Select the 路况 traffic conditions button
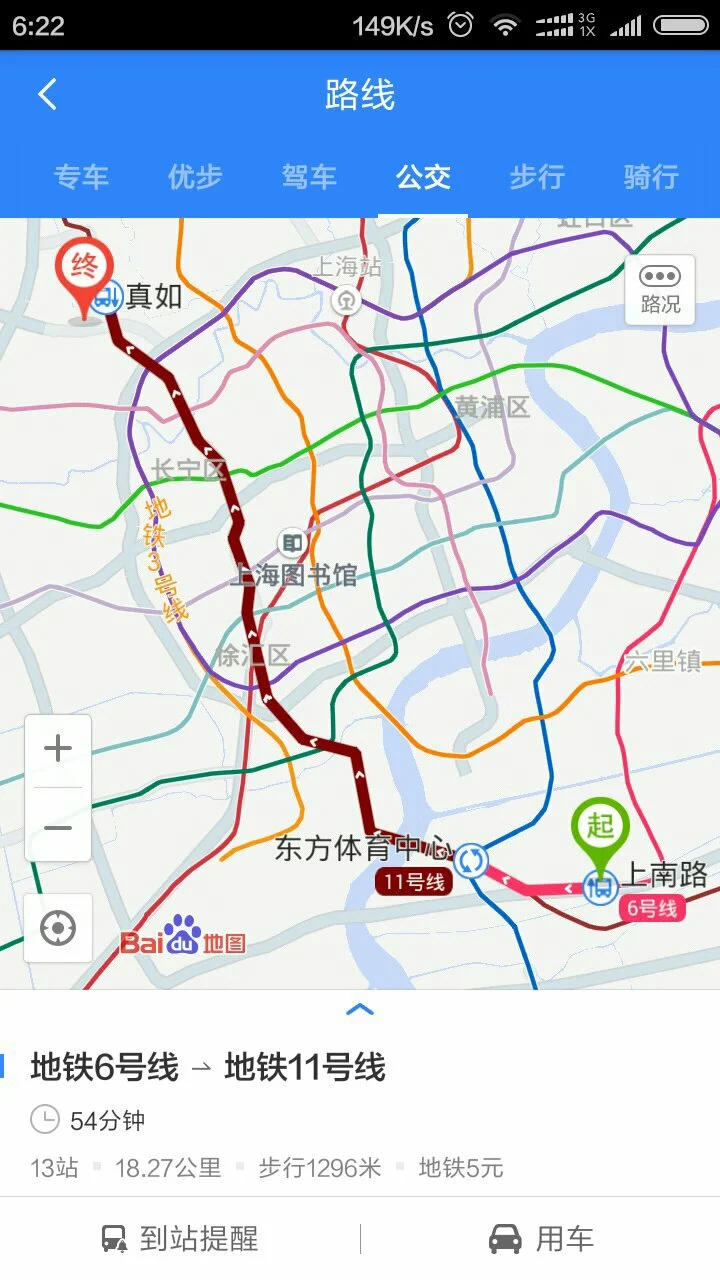This screenshot has width=720, height=1280. pyautogui.click(x=658, y=290)
